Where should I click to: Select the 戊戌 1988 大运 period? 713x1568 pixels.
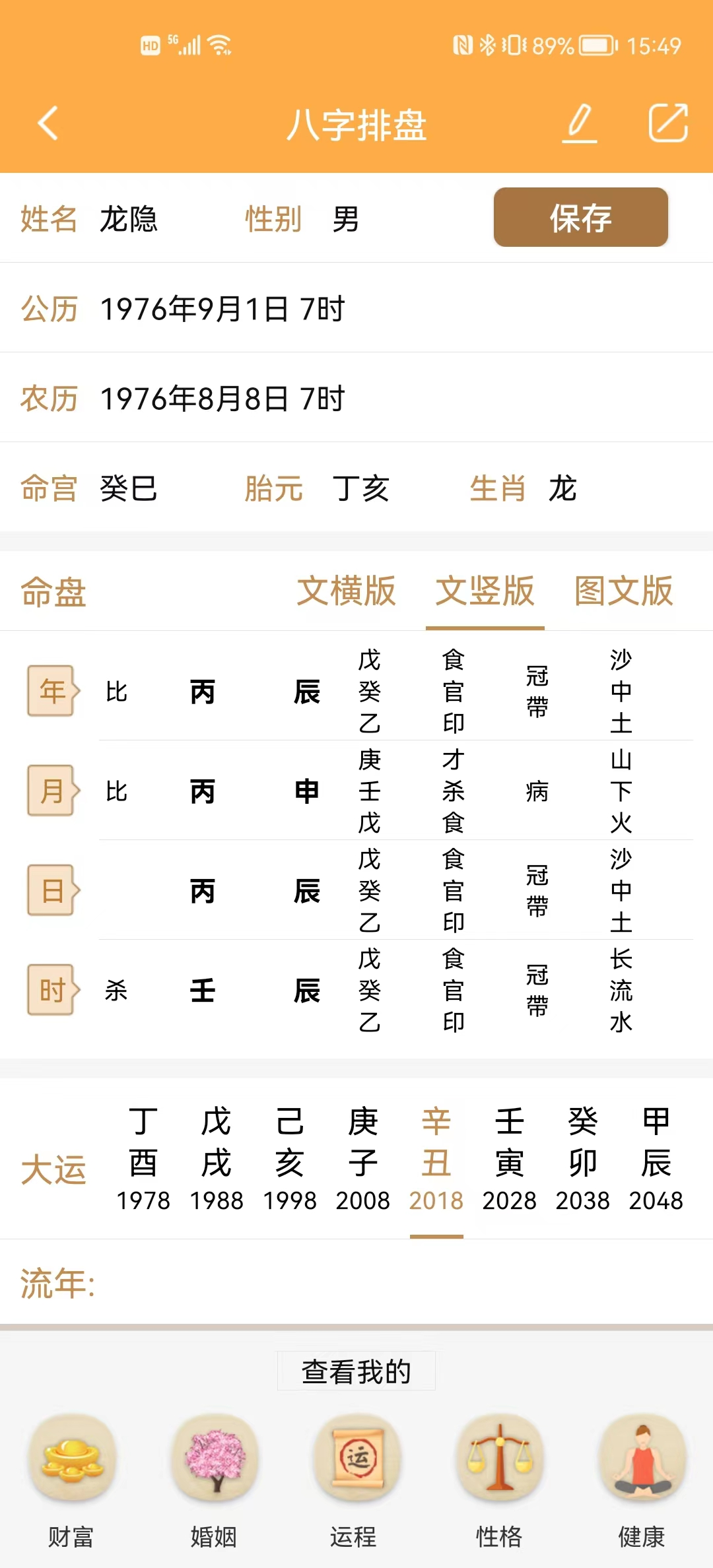tap(217, 1160)
